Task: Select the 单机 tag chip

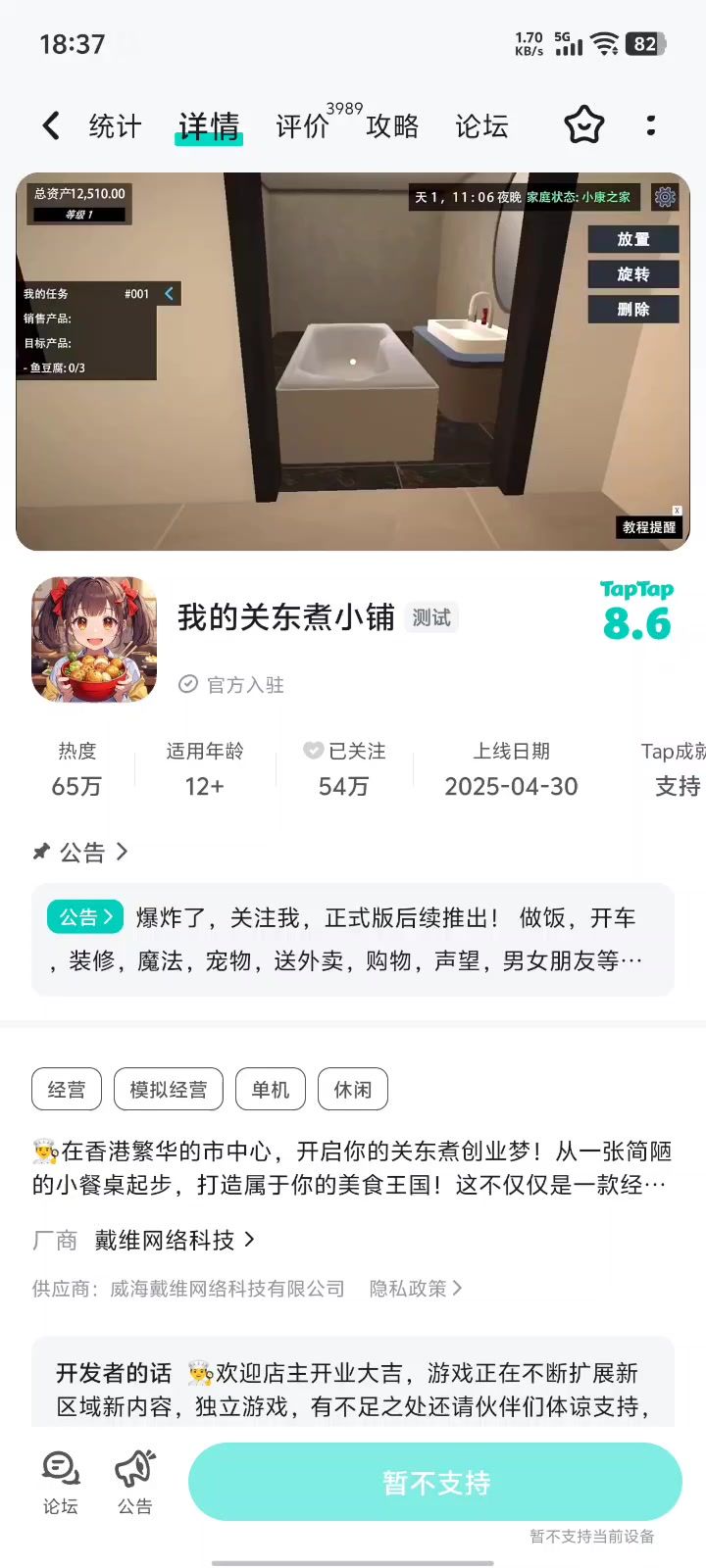Action: coord(271,1090)
